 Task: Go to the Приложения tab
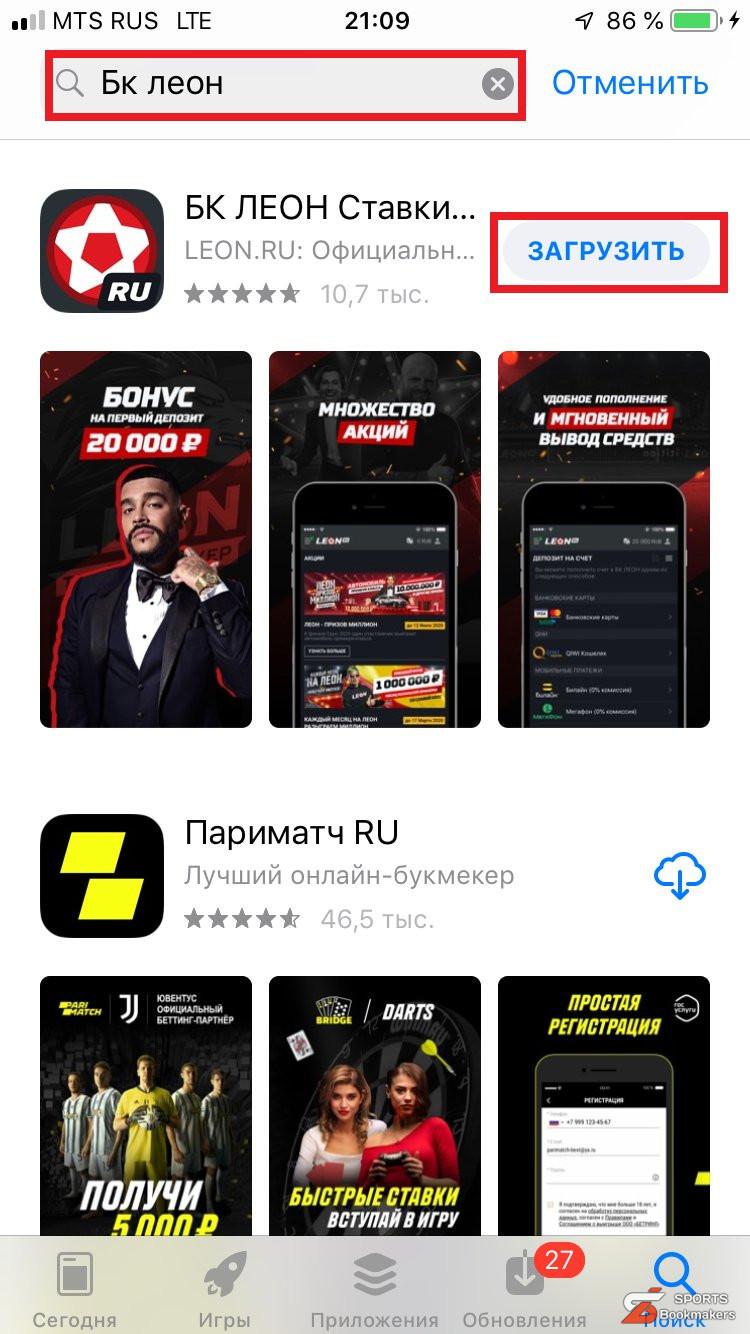pos(375,1290)
